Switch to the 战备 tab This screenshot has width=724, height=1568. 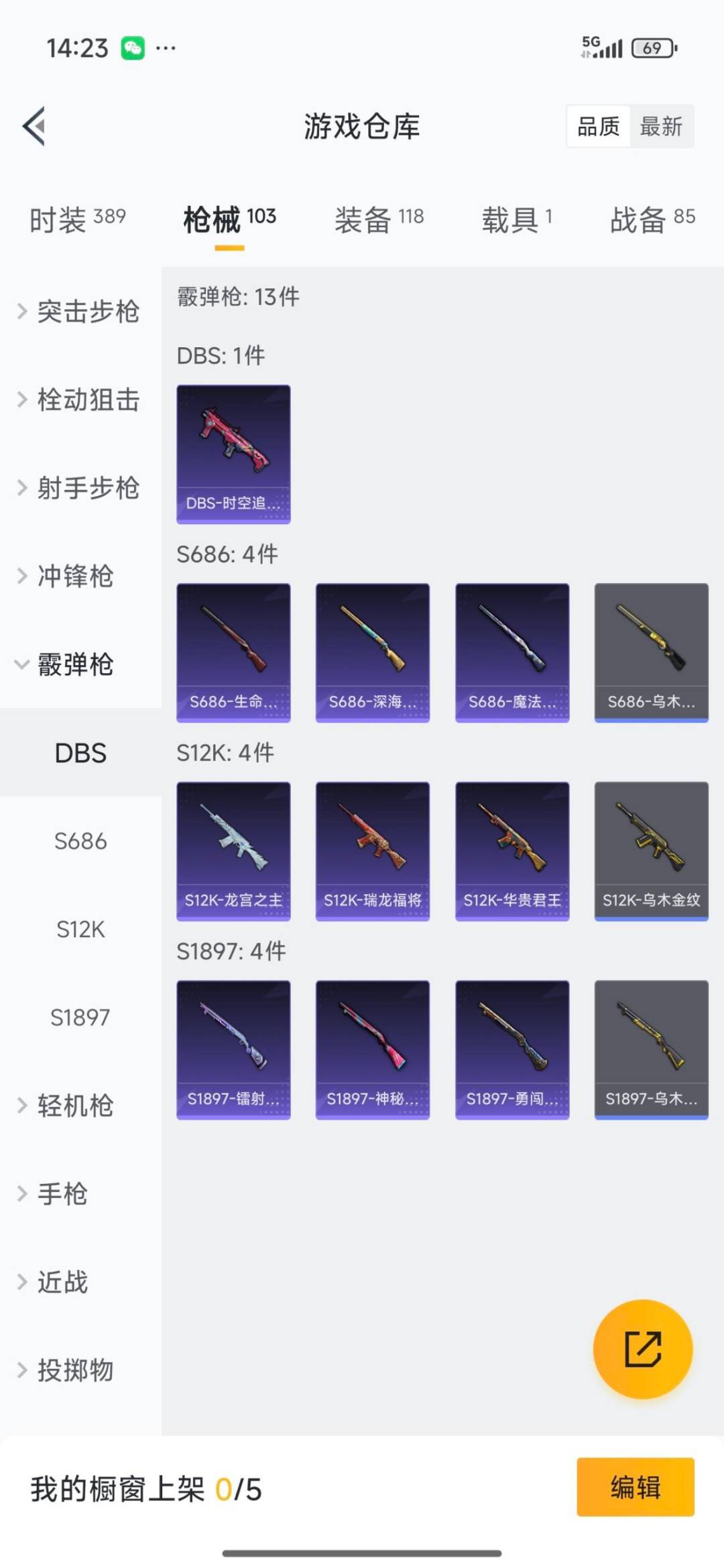(x=652, y=219)
